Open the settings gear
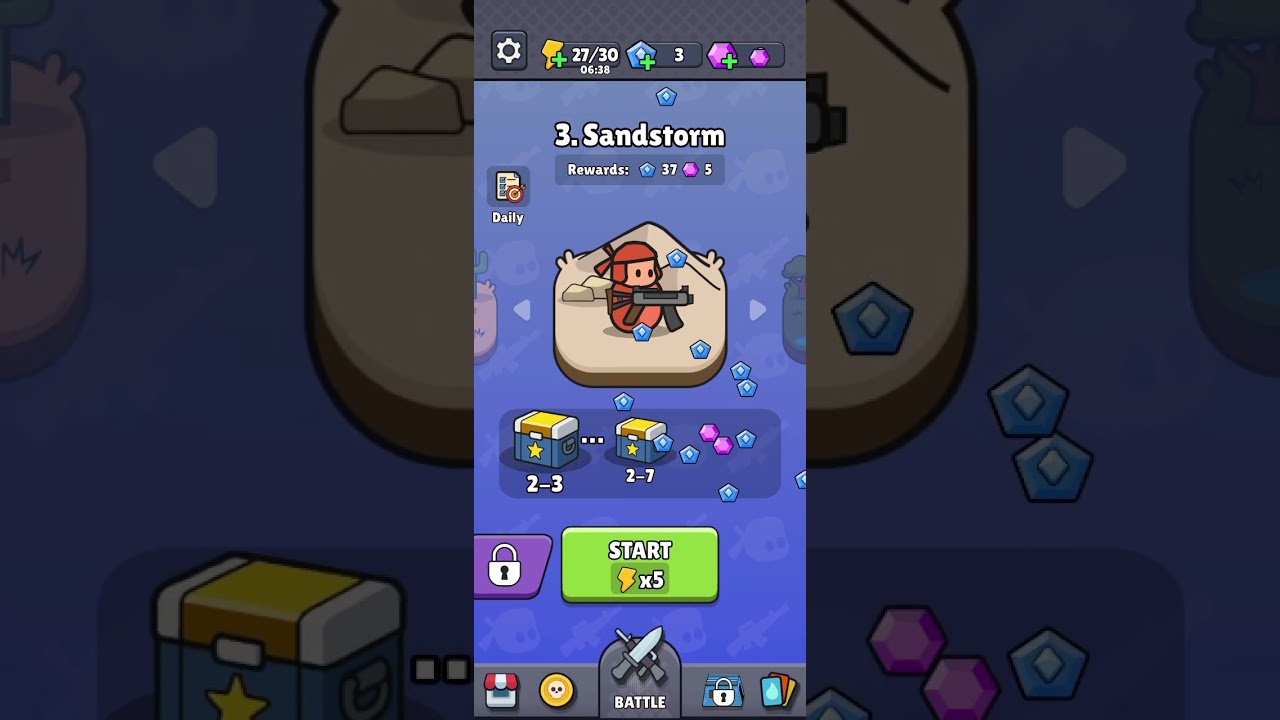Image resolution: width=1280 pixels, height=720 pixels. click(509, 51)
